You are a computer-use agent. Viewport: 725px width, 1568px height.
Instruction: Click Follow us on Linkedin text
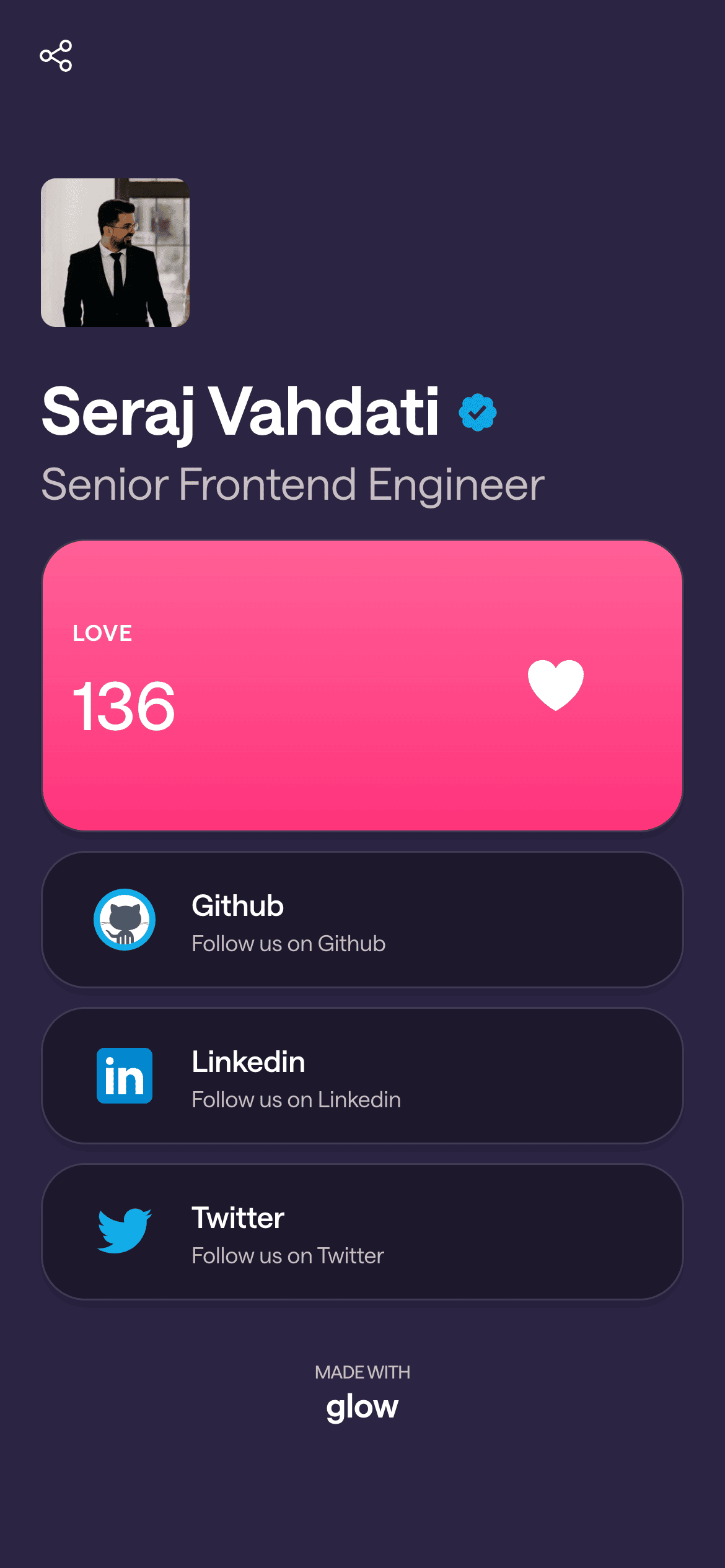click(296, 1100)
